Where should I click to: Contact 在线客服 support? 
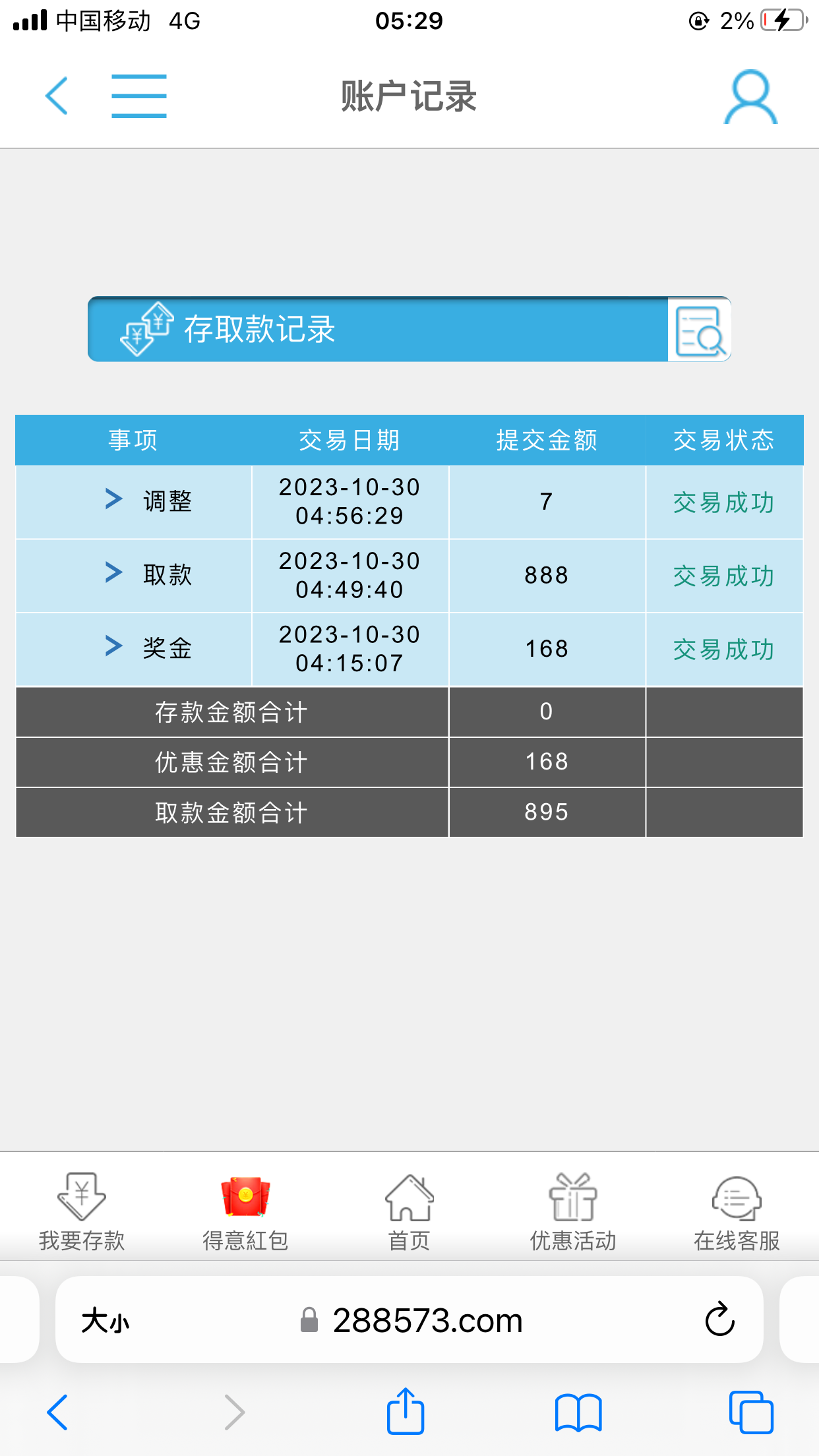pos(737,1212)
